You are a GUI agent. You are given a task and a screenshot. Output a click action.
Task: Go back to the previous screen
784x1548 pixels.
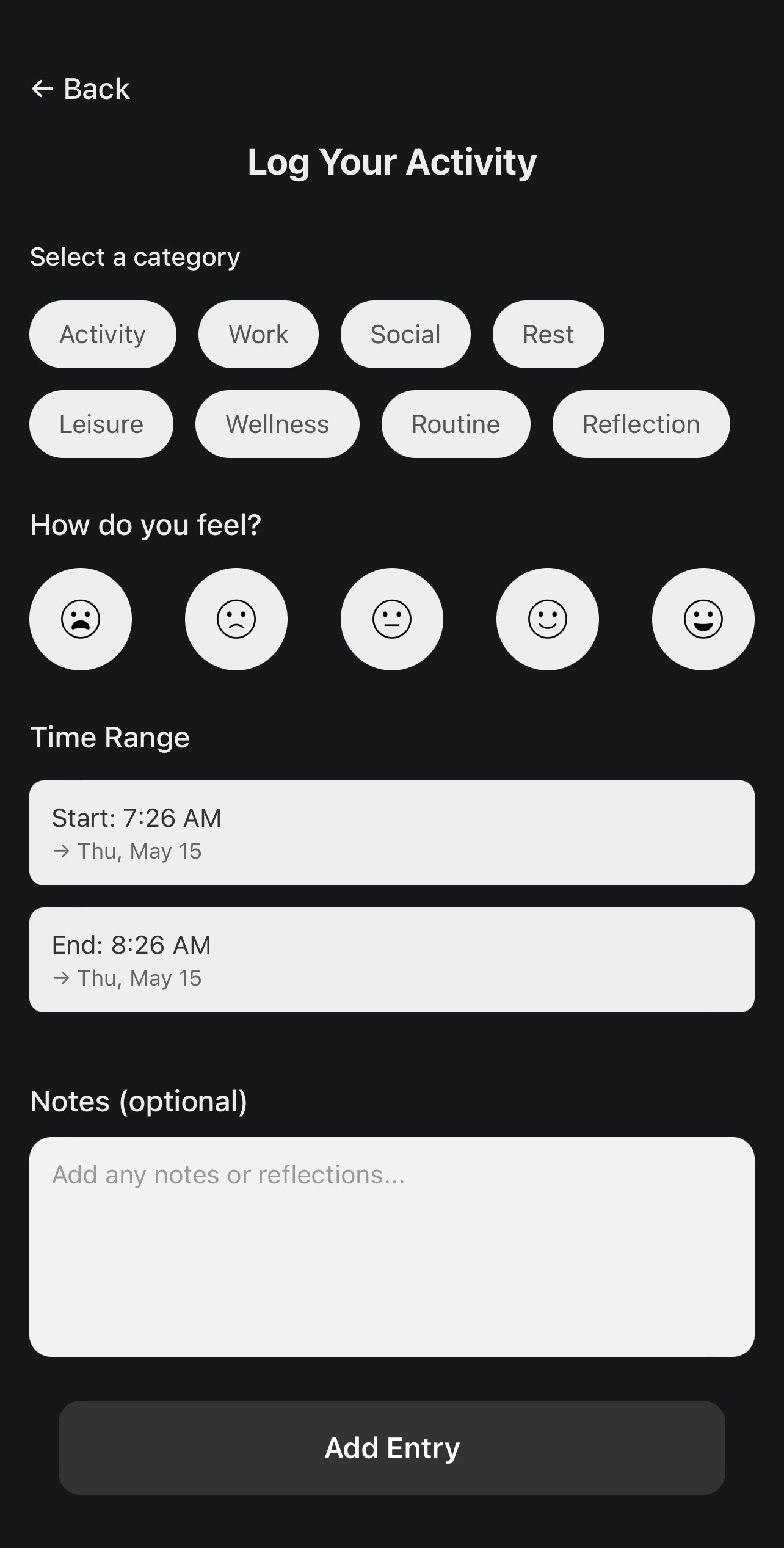[x=81, y=89]
